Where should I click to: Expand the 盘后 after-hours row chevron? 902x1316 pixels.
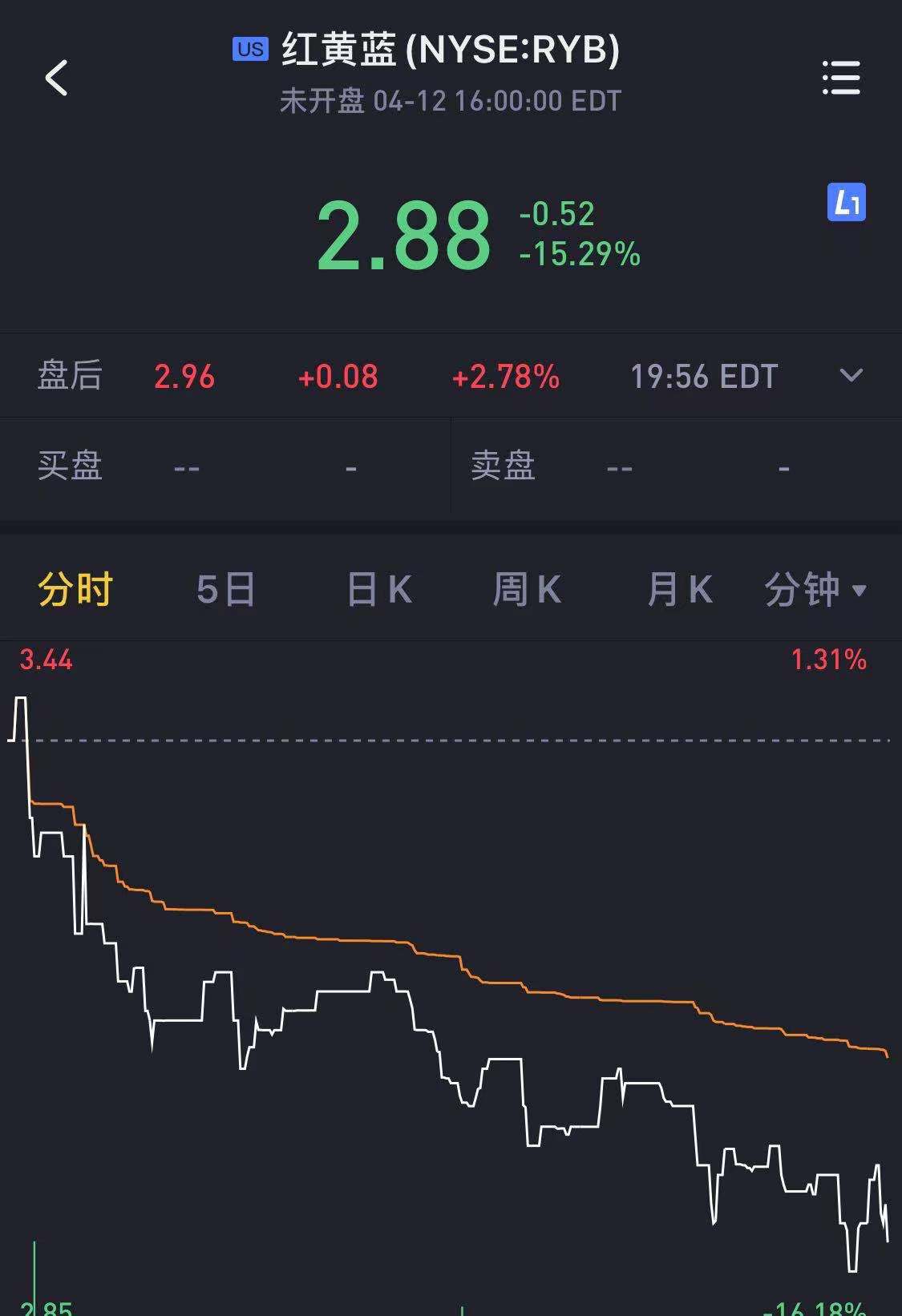pyautogui.click(x=851, y=375)
